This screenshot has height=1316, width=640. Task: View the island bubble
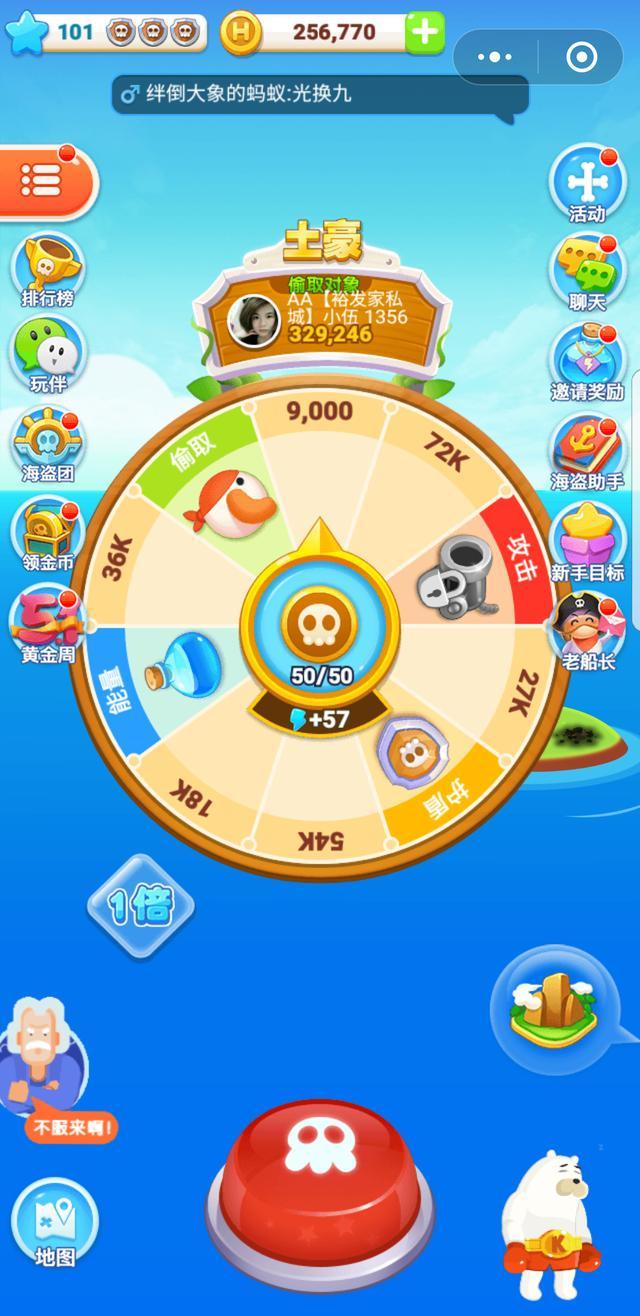(553, 1007)
